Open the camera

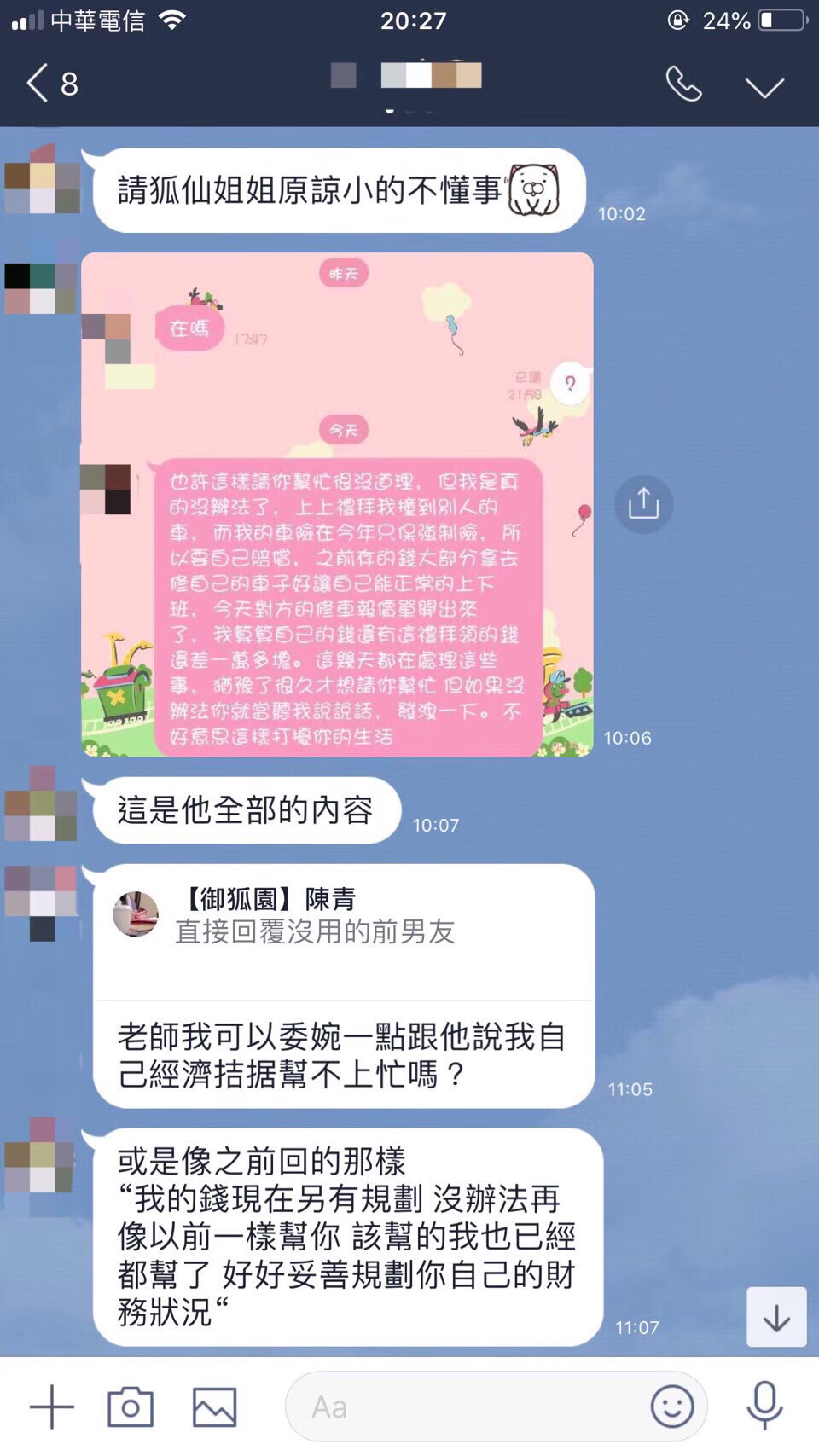pos(131,1407)
